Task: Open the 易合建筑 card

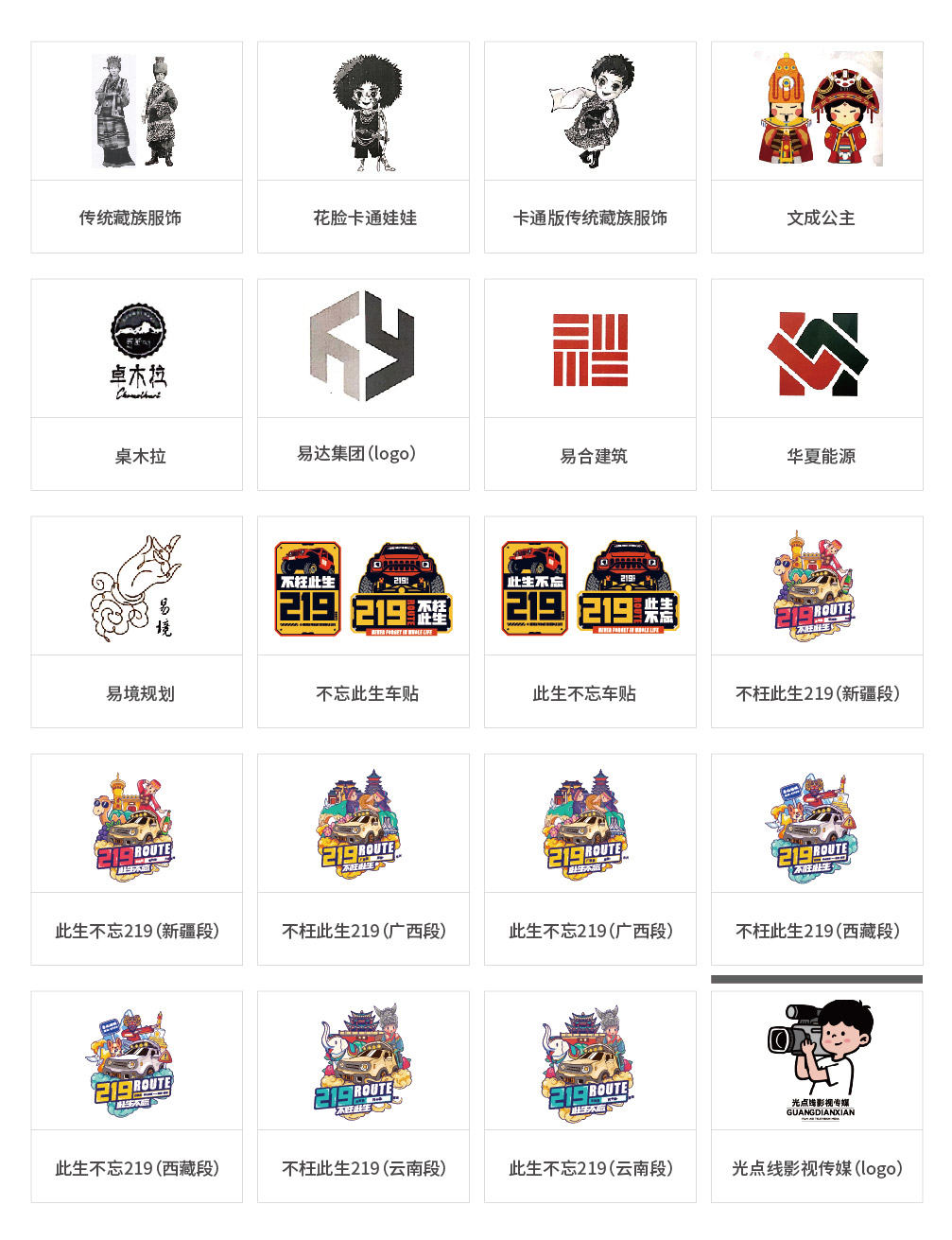Action: point(590,384)
